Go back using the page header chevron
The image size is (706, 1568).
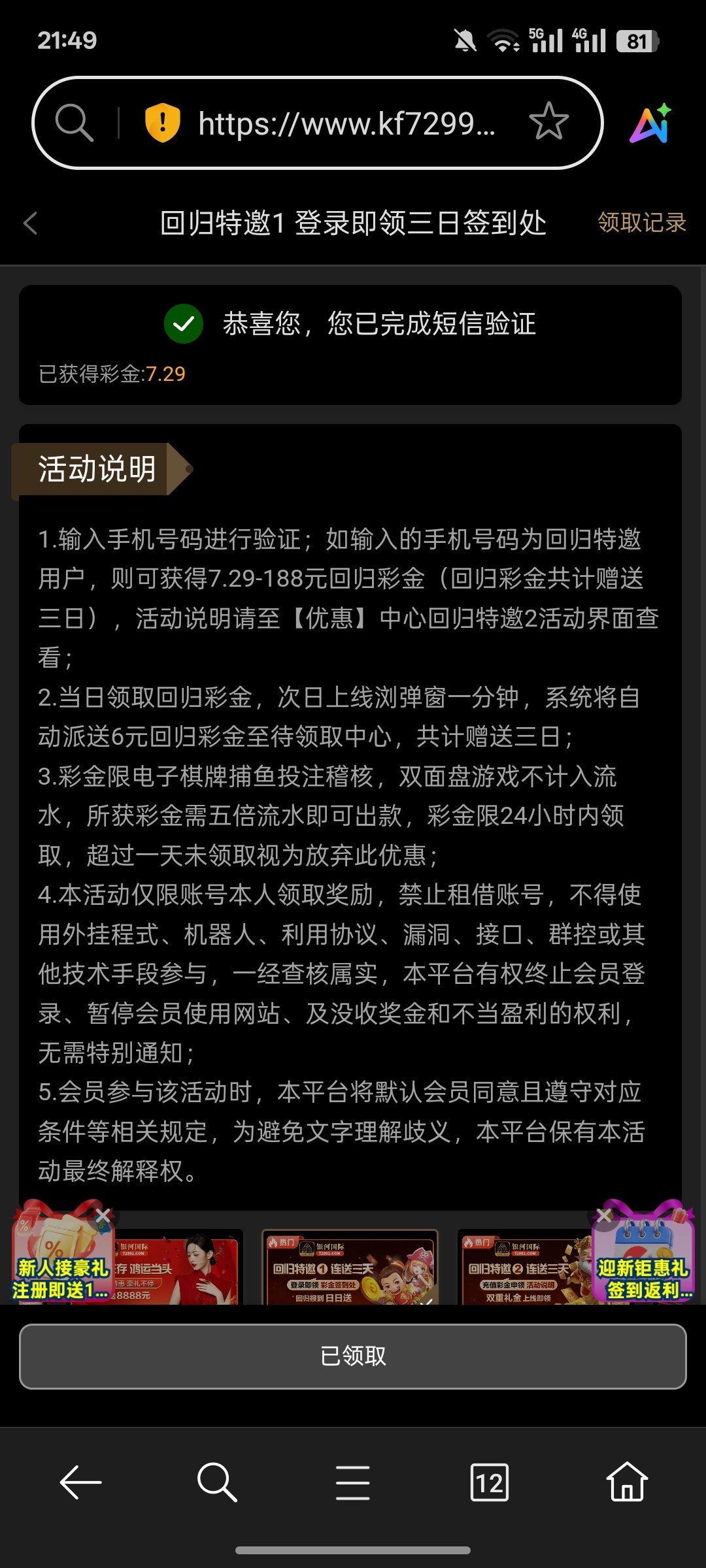31,223
